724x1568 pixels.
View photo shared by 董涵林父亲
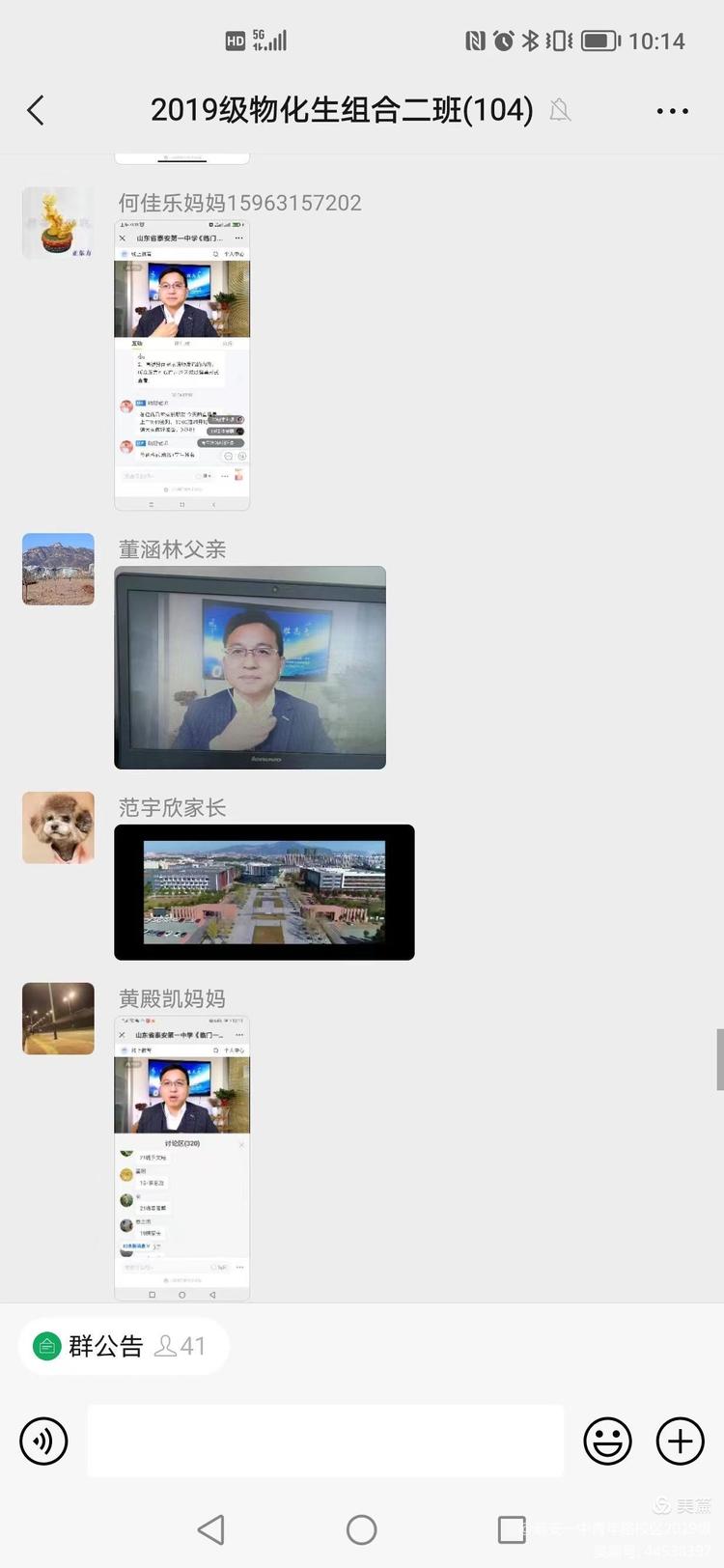pyautogui.click(x=250, y=667)
